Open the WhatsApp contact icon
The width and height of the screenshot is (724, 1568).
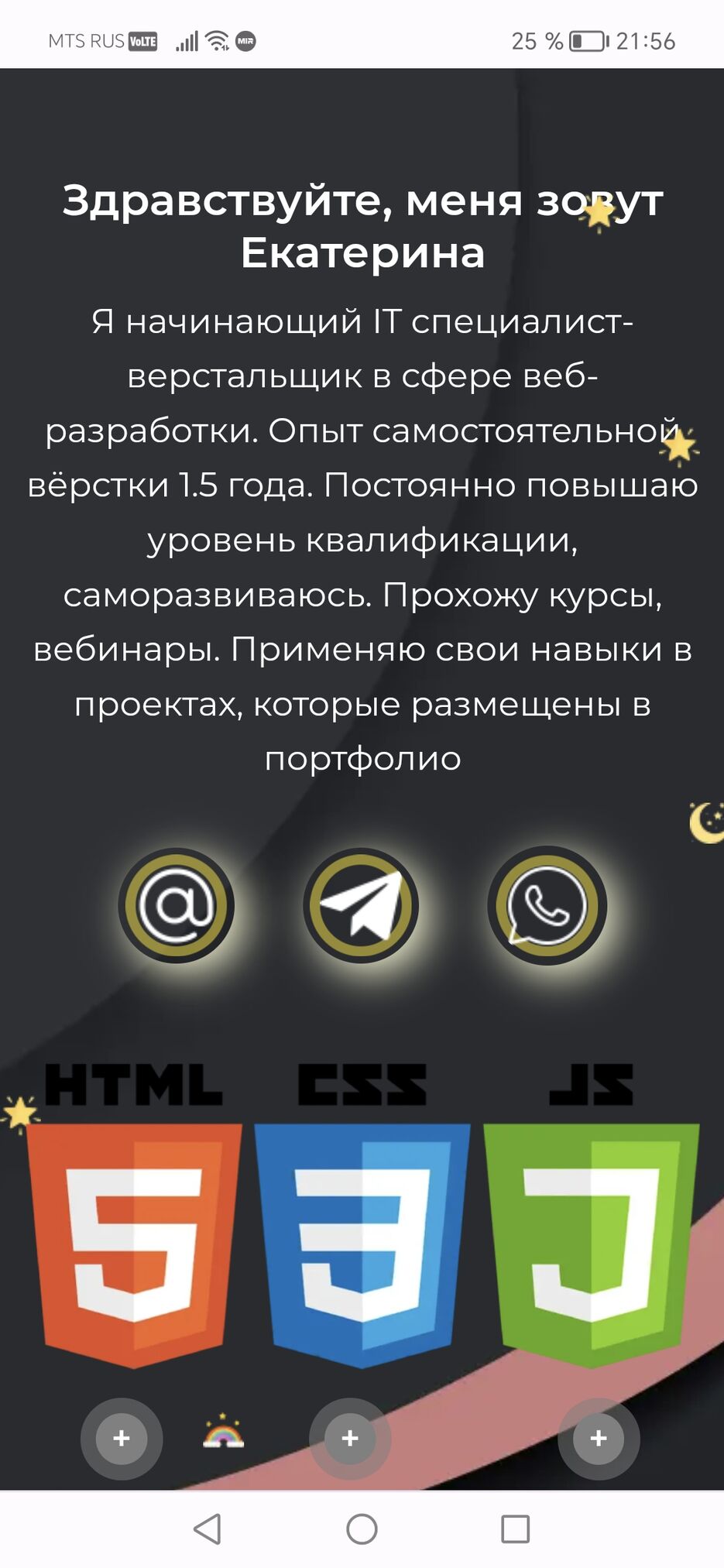point(547,905)
